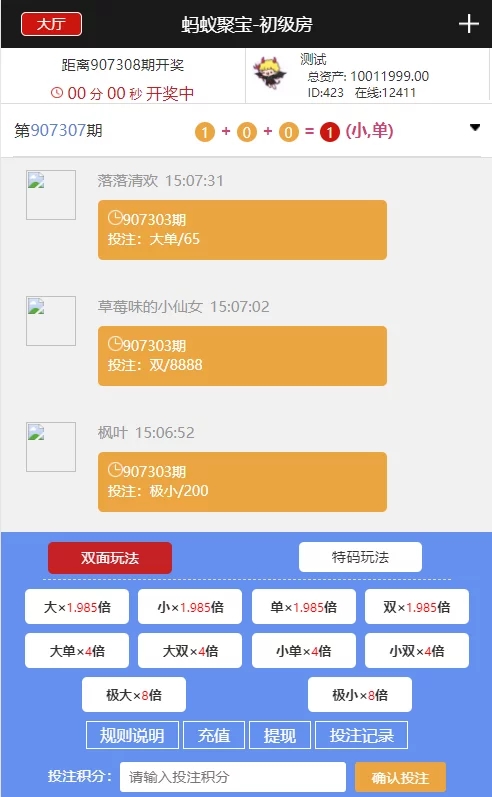
Task: View 投注记录 betting history
Action: click(361, 735)
